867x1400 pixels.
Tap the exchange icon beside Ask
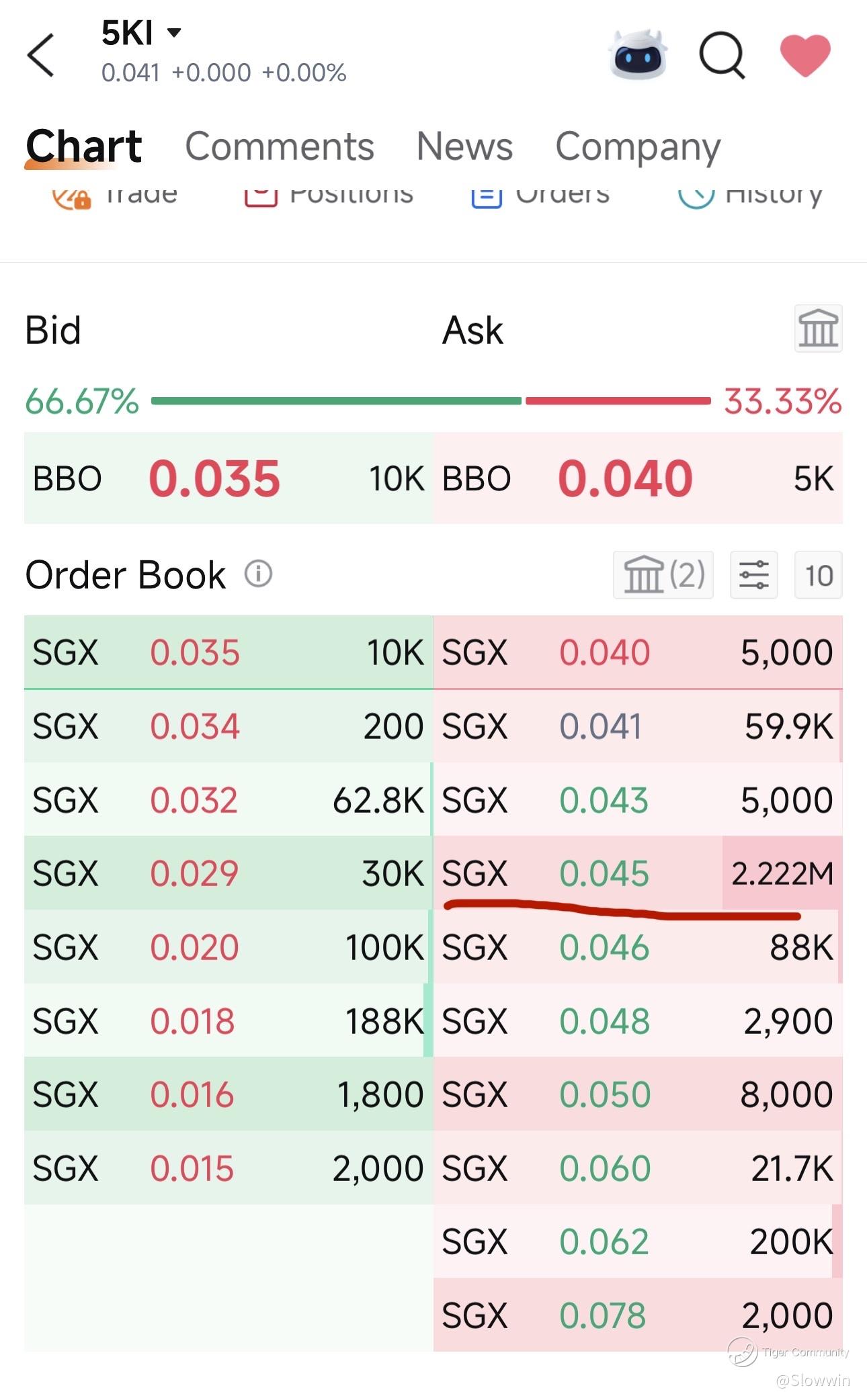818,329
